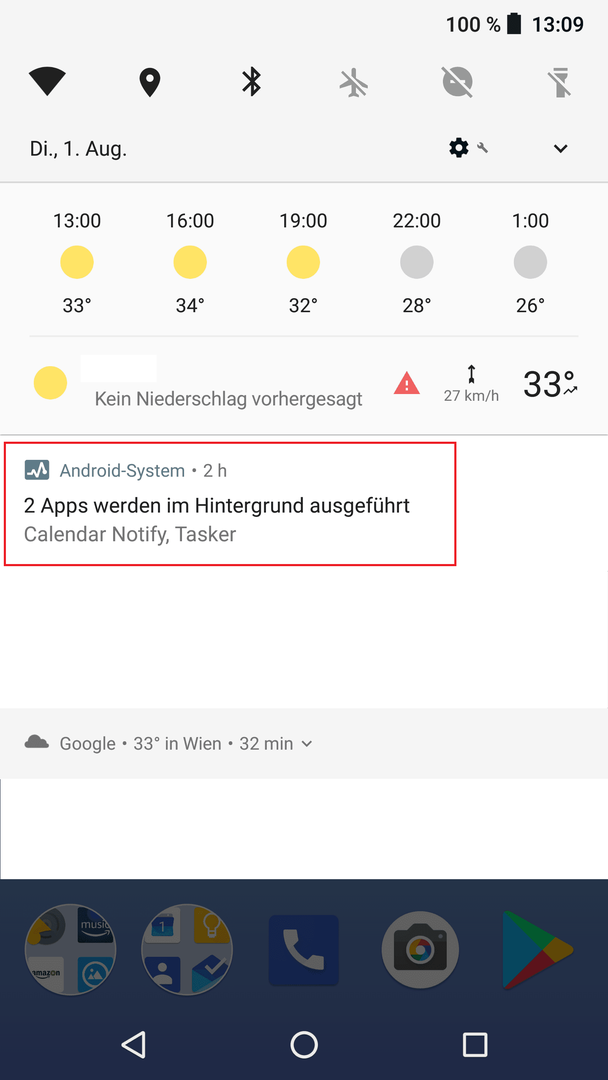Toggle the Wi-Fi quick setting

coord(47,82)
